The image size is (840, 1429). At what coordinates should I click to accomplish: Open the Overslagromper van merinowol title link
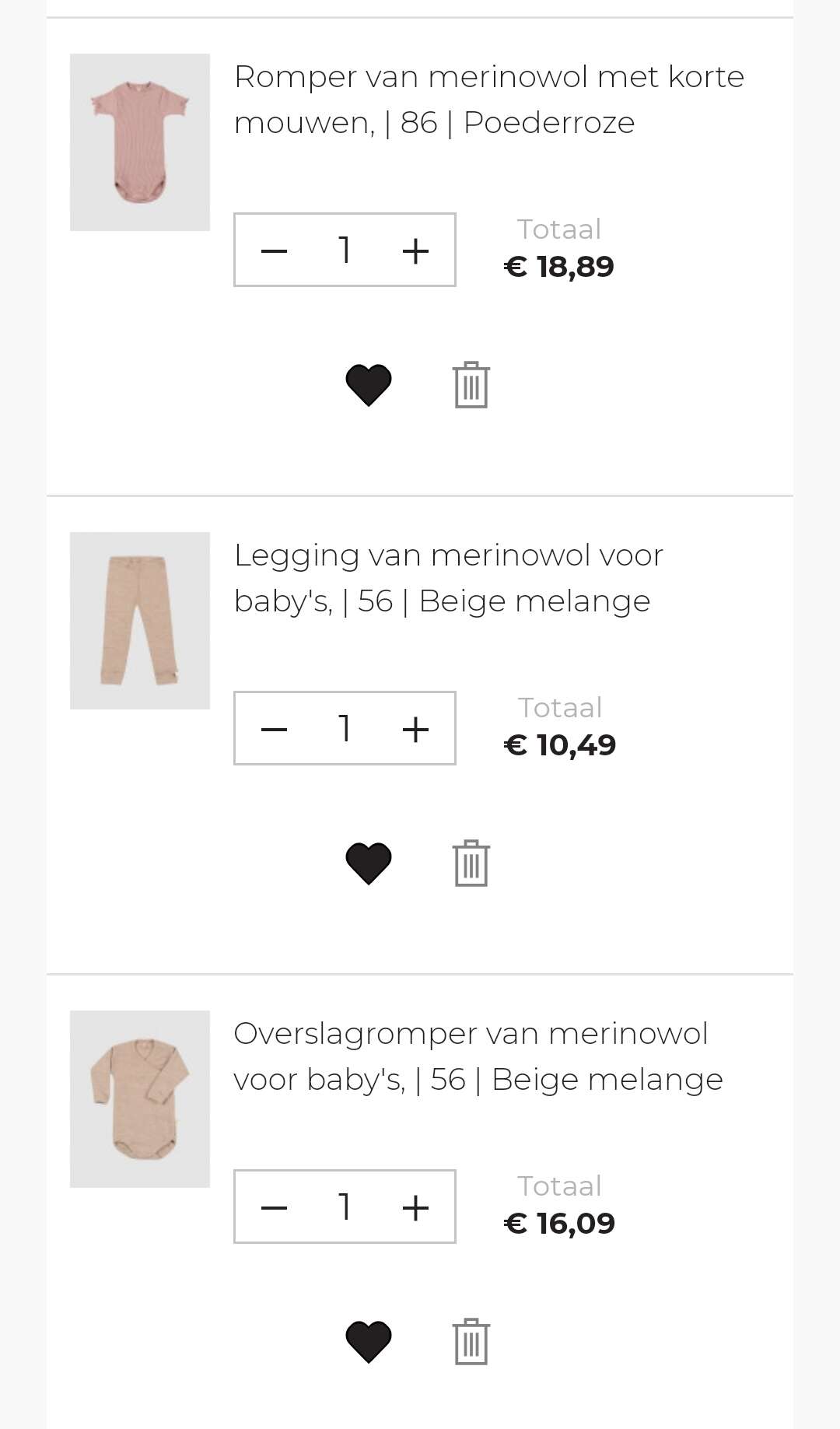coord(478,1056)
